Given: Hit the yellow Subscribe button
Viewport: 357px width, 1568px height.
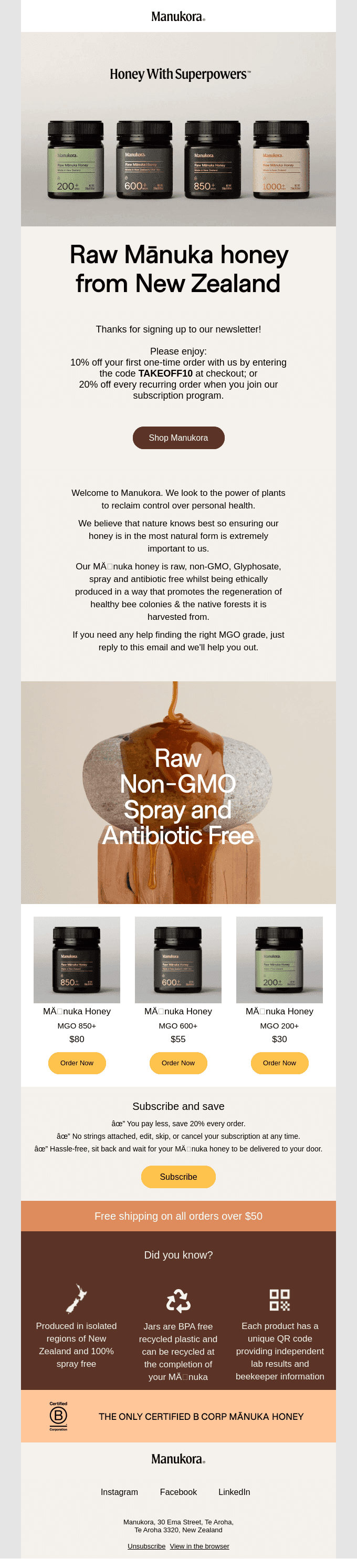Looking at the screenshot, I should (178, 1177).
